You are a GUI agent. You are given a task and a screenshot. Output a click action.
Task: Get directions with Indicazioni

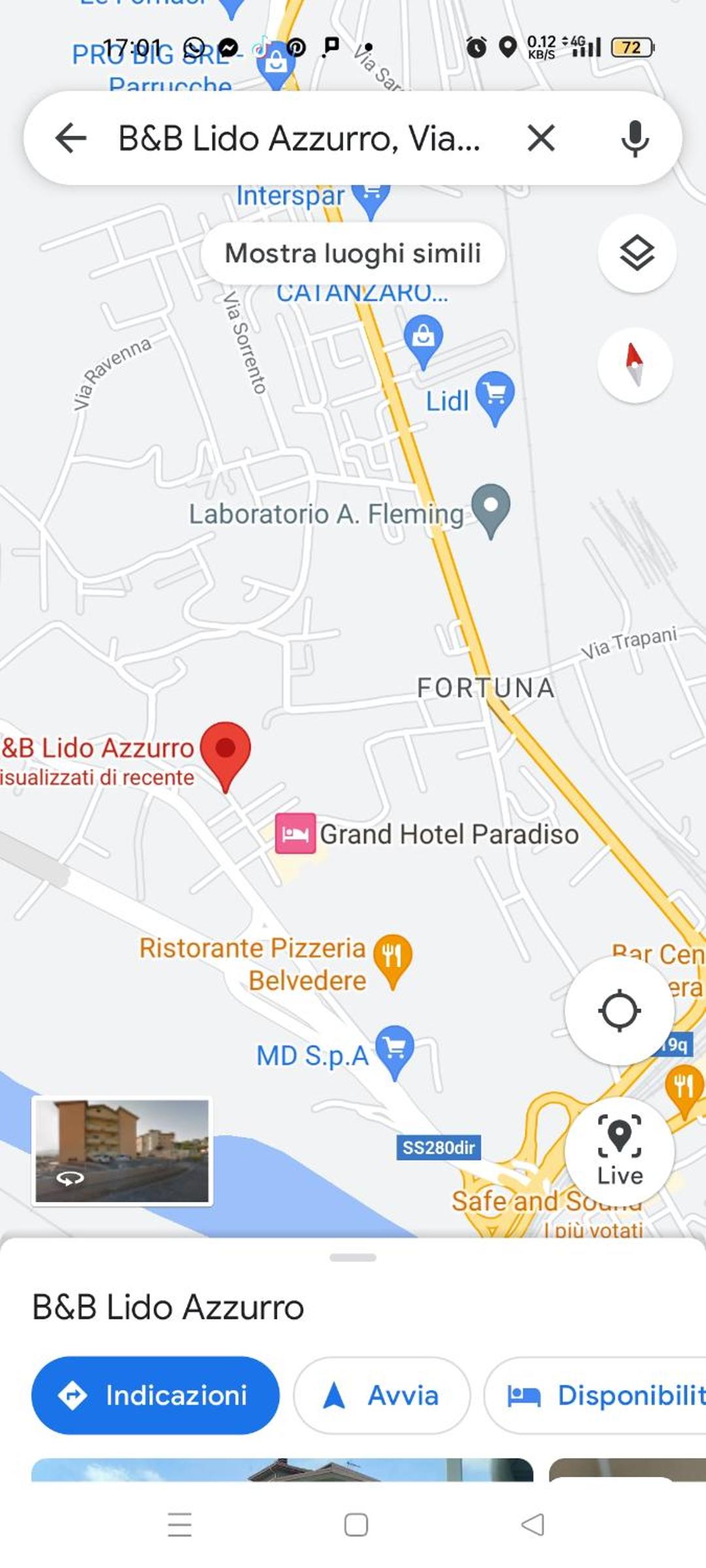coord(156,1396)
